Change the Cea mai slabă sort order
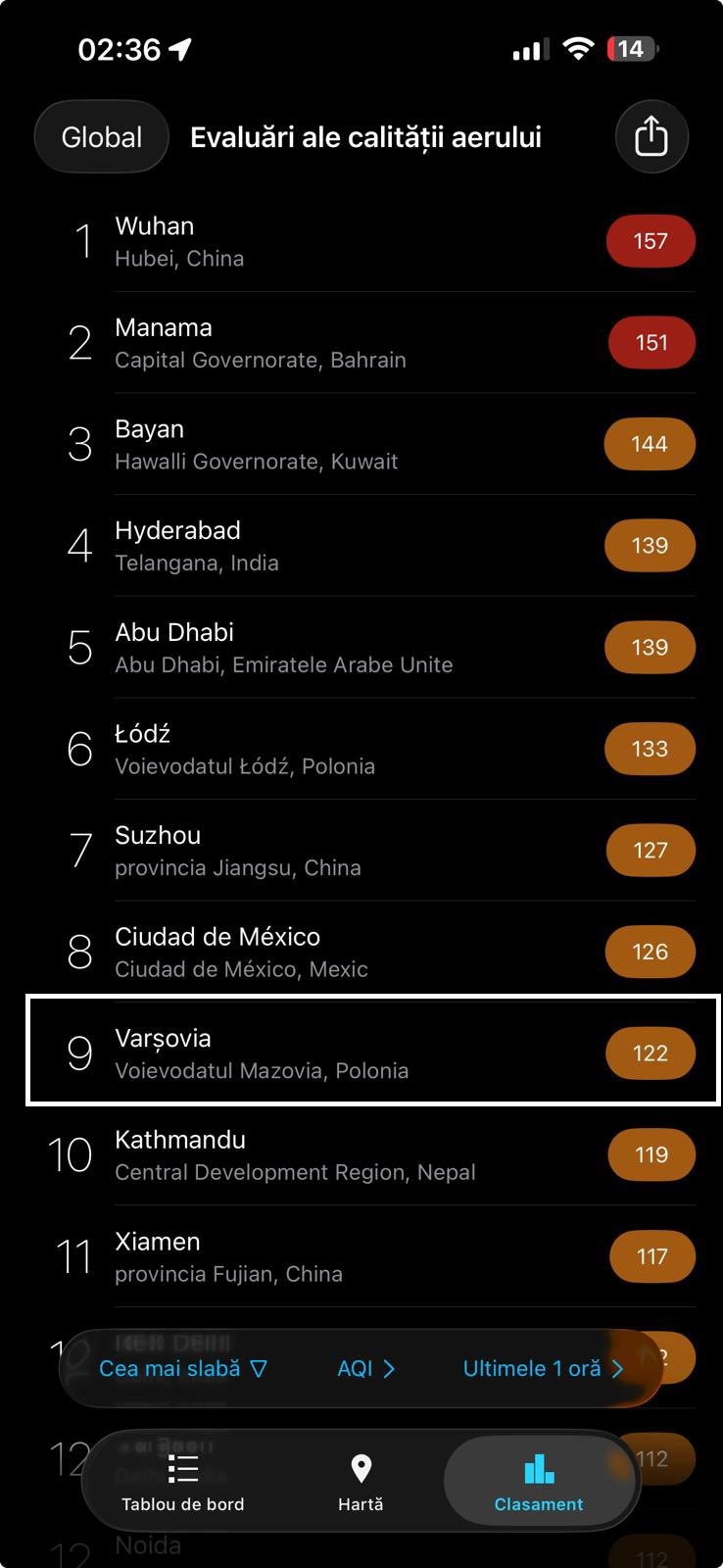Viewport: 723px width, 1568px height. (183, 1368)
